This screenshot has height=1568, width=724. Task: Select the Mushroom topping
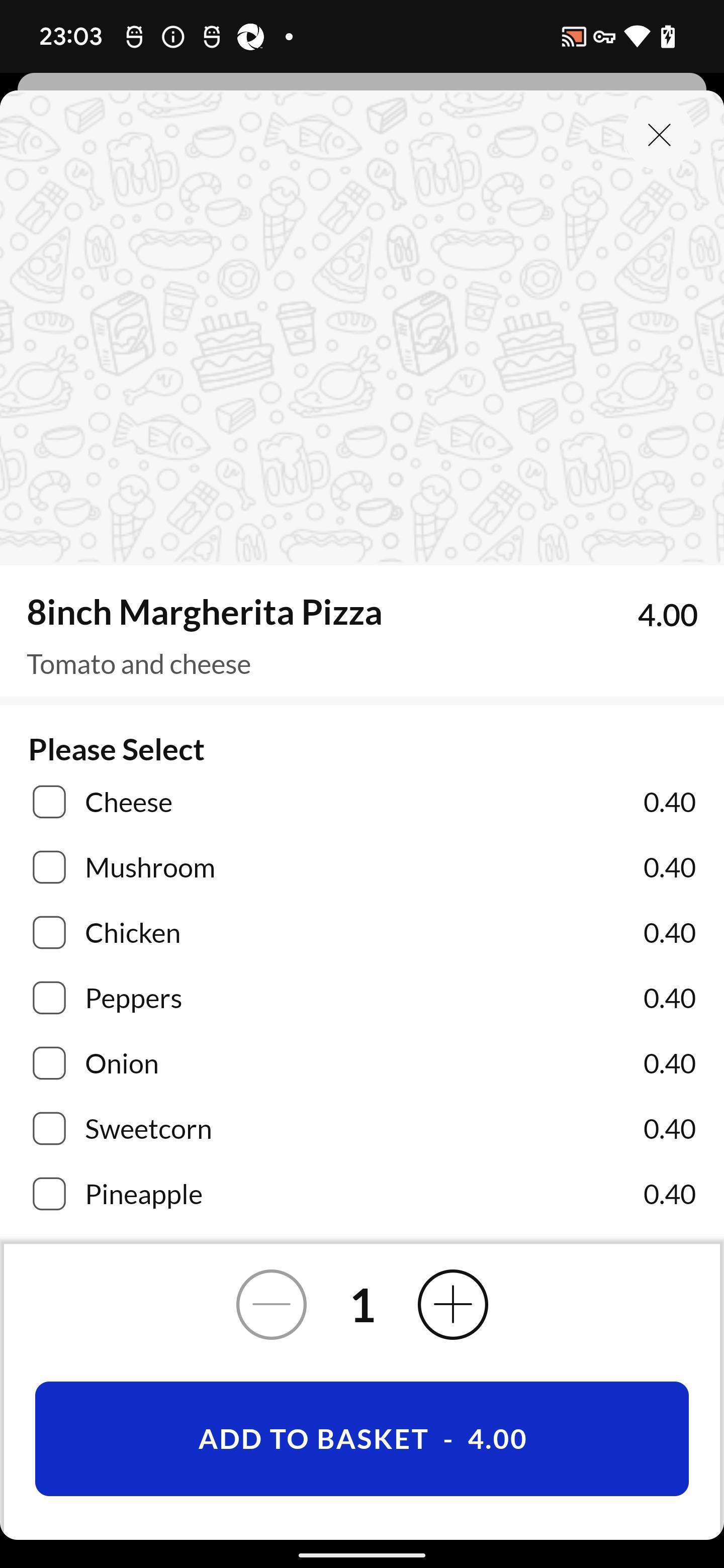[x=49, y=867]
